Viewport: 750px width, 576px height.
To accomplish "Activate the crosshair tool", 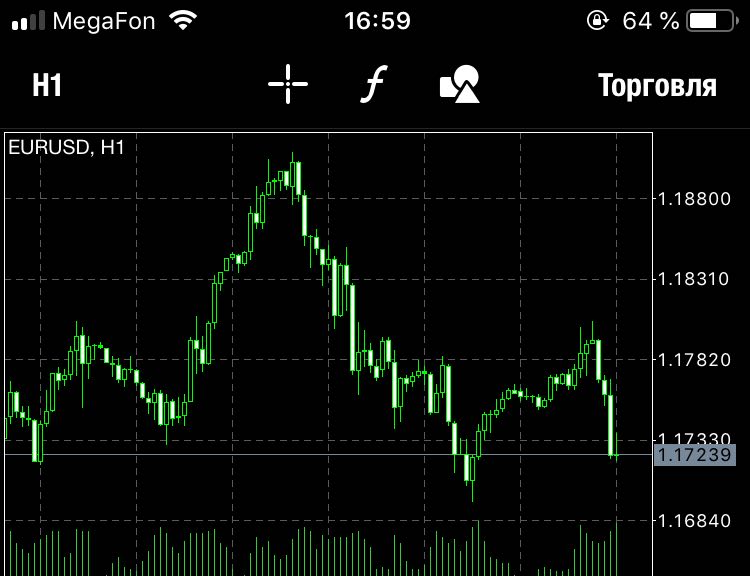I will pos(288,85).
